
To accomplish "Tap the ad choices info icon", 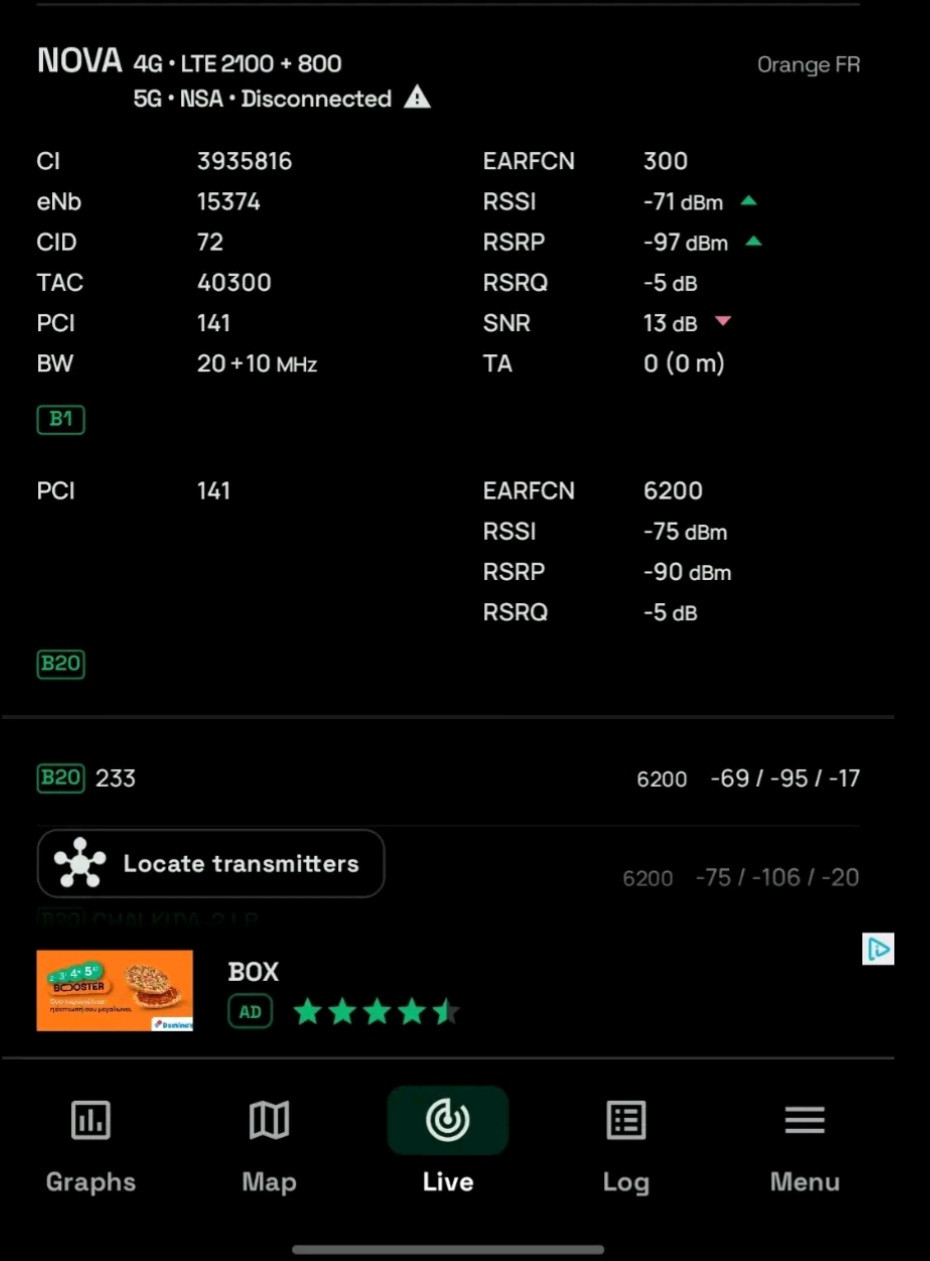I will coord(878,949).
